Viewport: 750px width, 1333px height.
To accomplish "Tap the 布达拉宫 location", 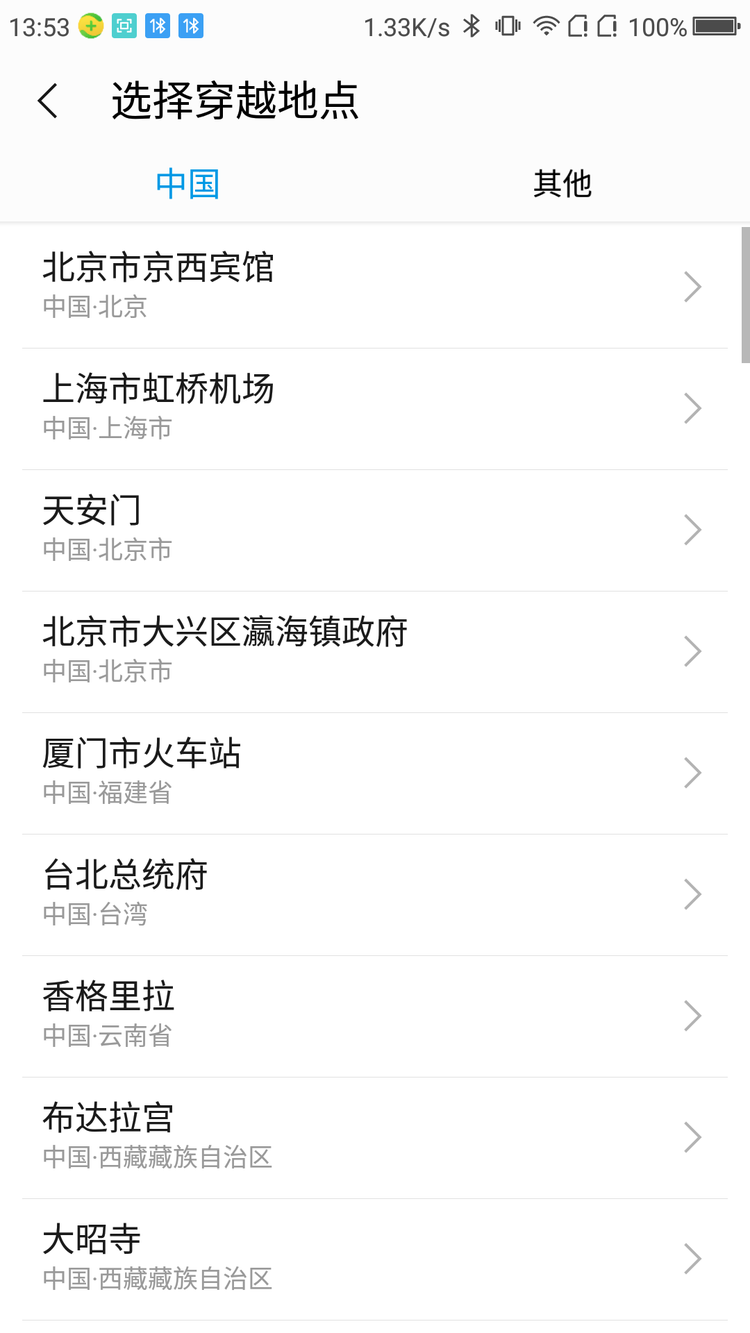I will click(375, 1138).
